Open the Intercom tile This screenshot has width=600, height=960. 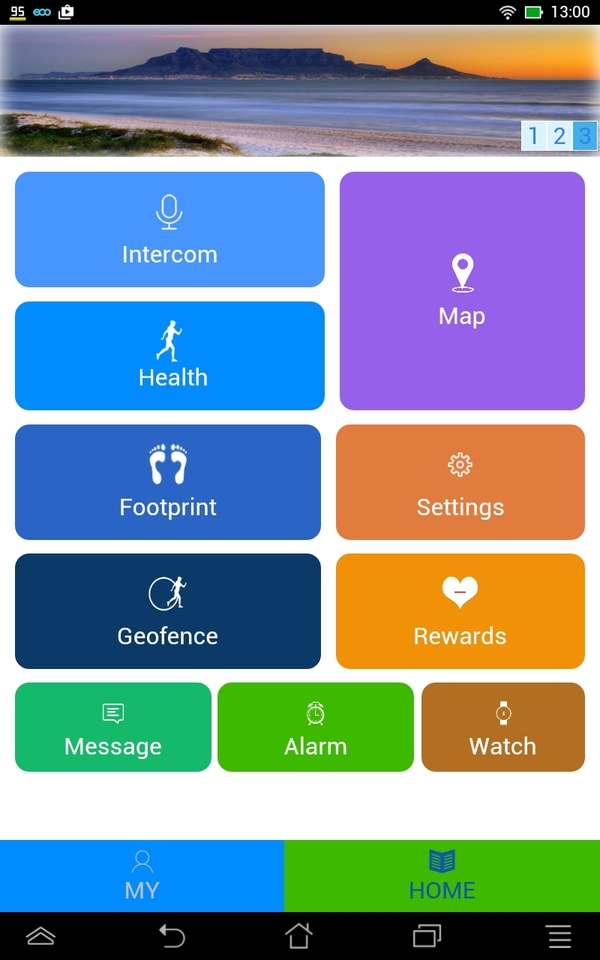170,230
